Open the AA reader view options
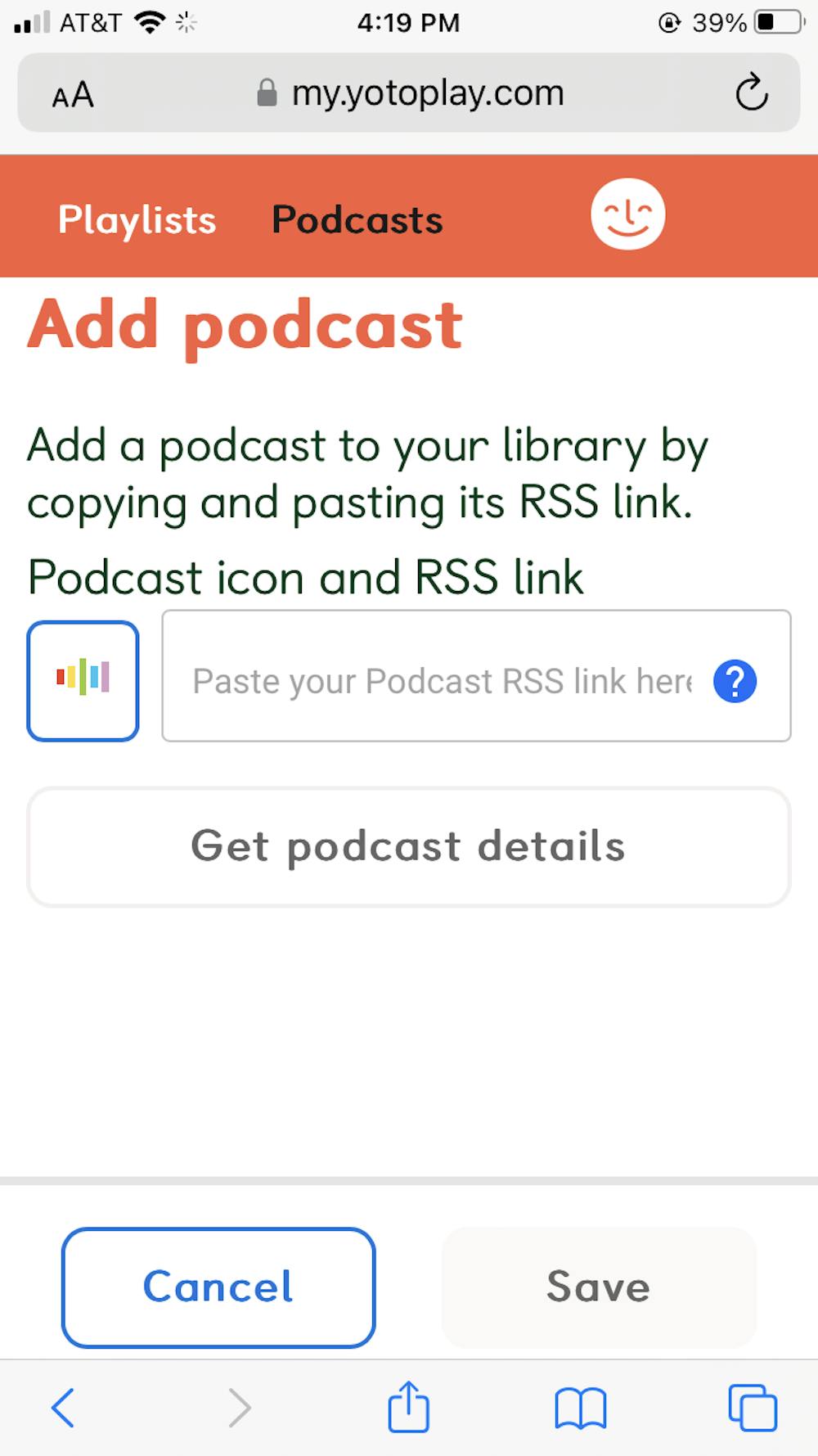818x1456 pixels. (x=73, y=95)
